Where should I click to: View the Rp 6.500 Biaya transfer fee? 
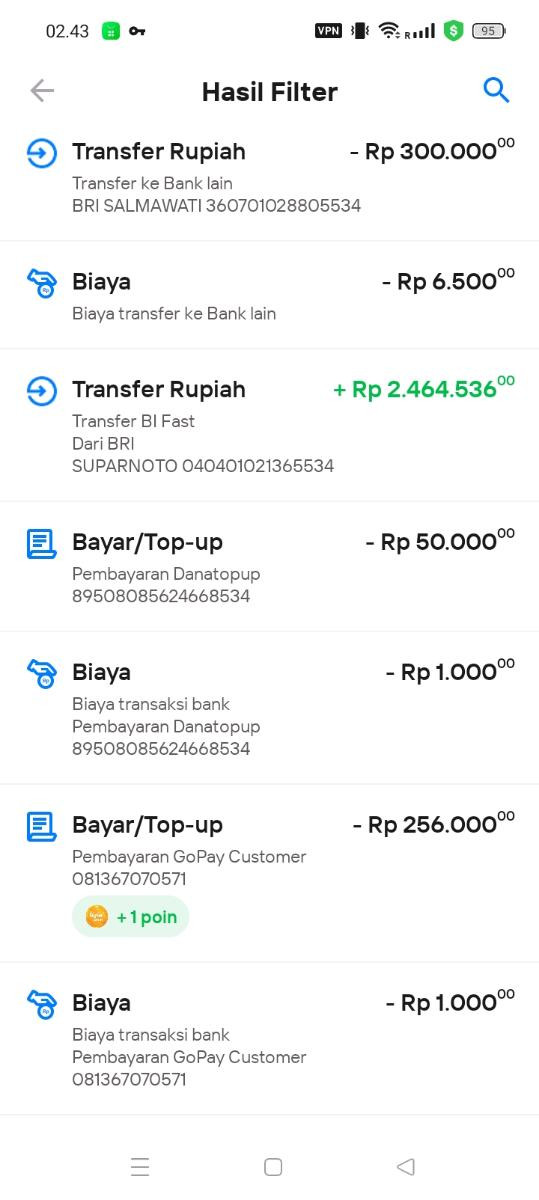[x=270, y=295]
